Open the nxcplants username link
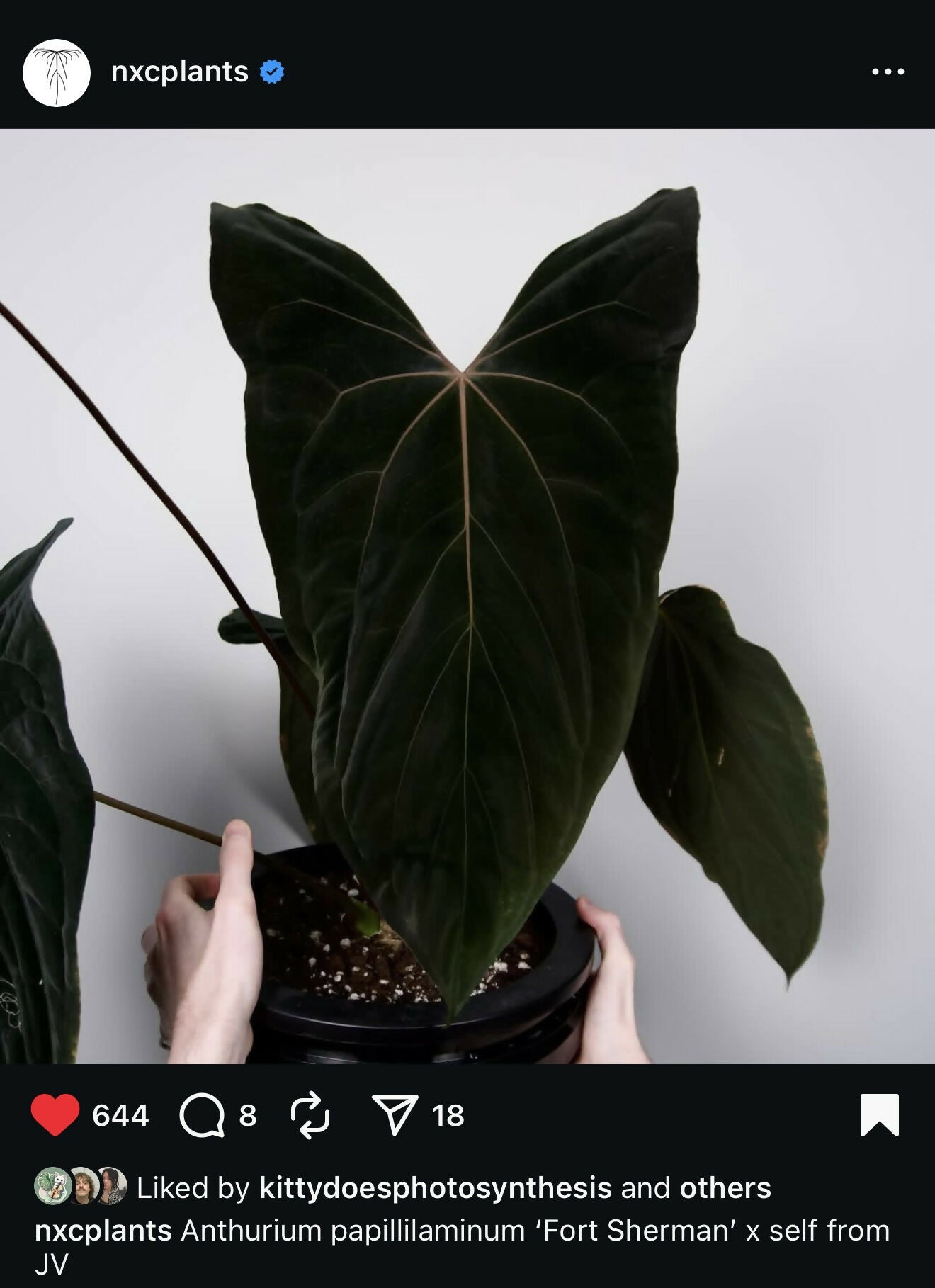Screen dimensions: 935x1288 [x=180, y=72]
